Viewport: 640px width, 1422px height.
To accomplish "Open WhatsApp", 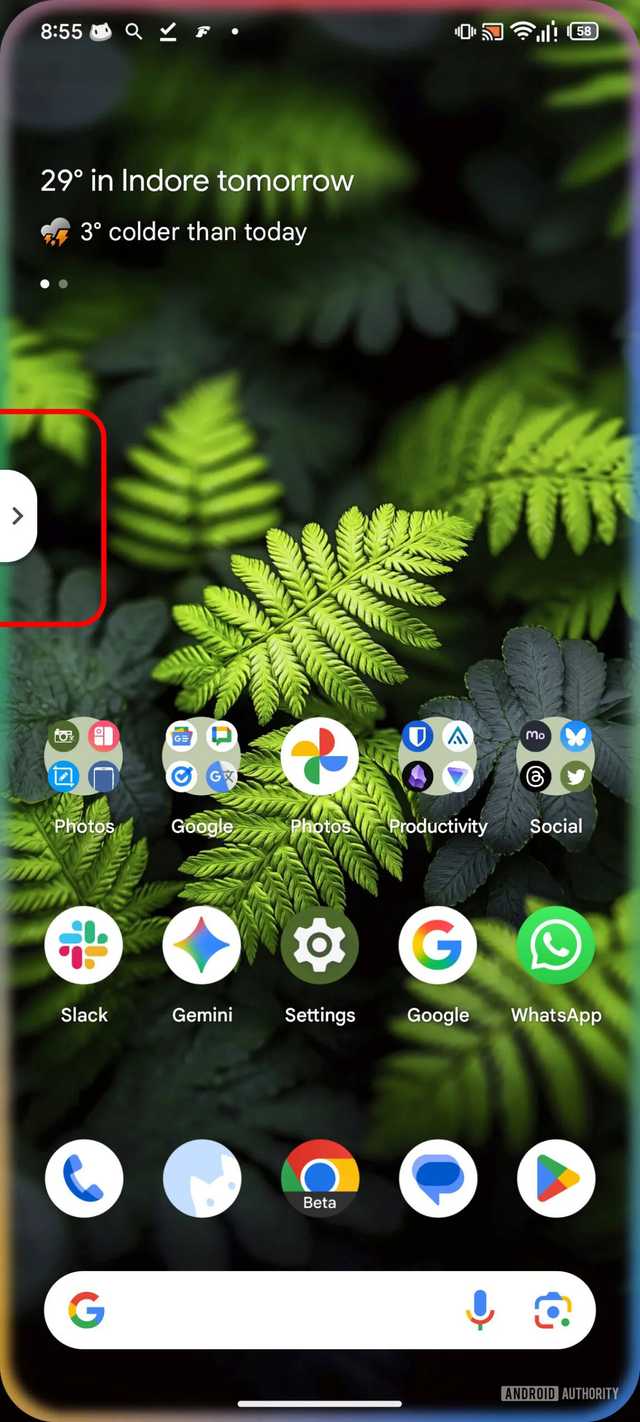I will coord(556,945).
